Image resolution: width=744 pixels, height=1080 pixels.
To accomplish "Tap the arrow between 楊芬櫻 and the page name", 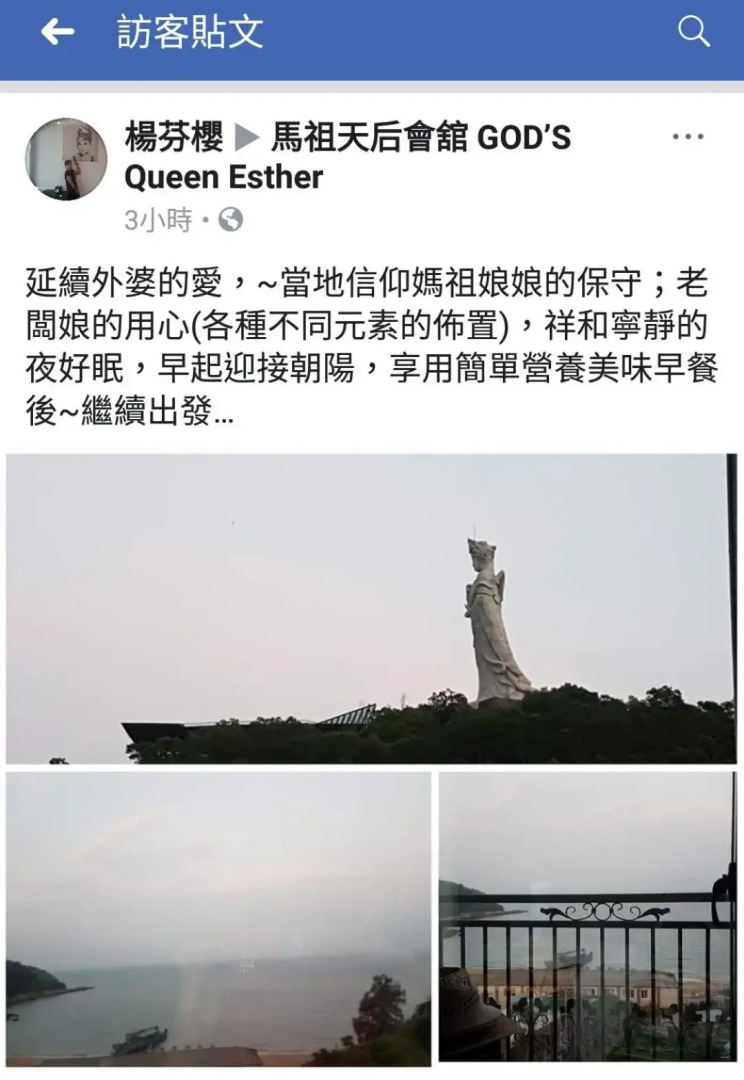I will 245,138.
